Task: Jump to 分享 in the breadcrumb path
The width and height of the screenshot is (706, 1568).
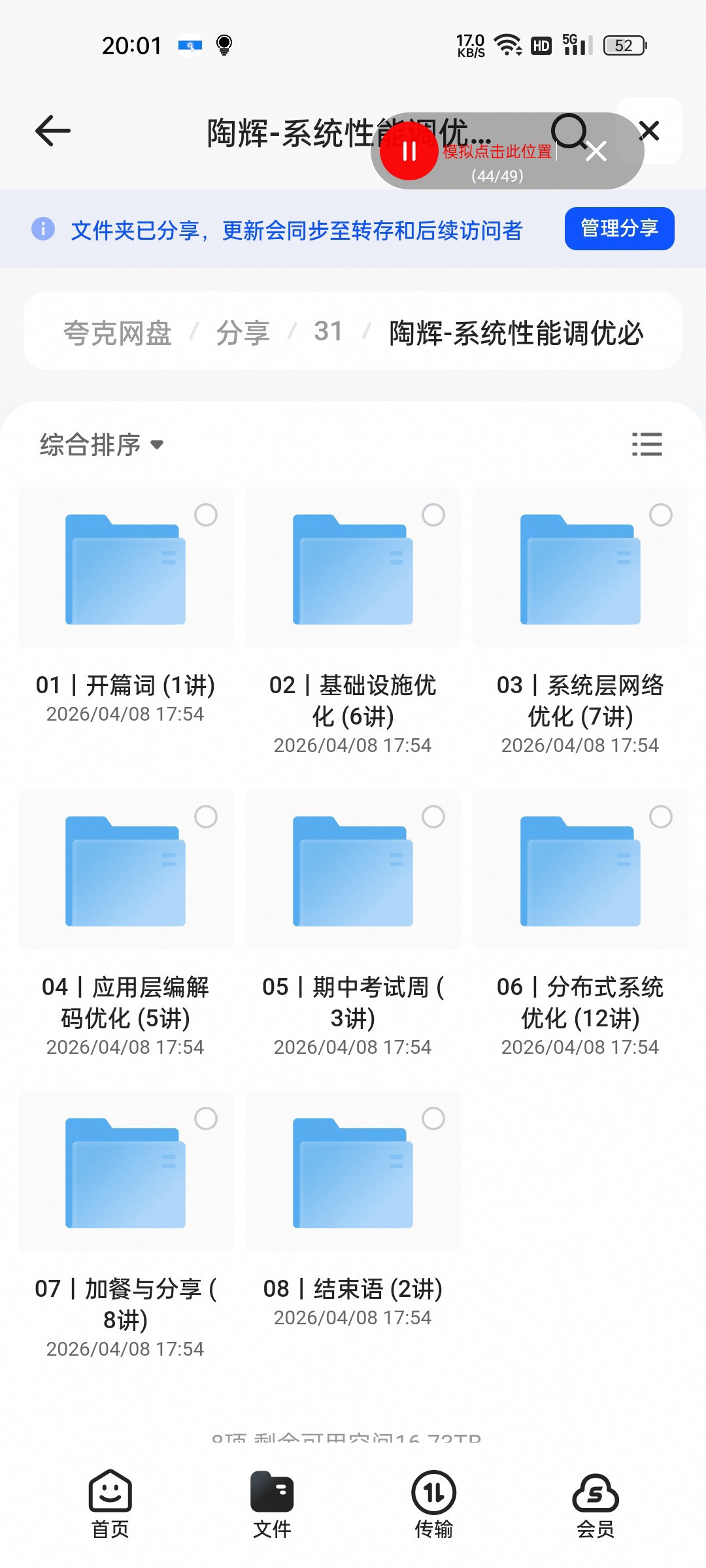Action: (243, 333)
